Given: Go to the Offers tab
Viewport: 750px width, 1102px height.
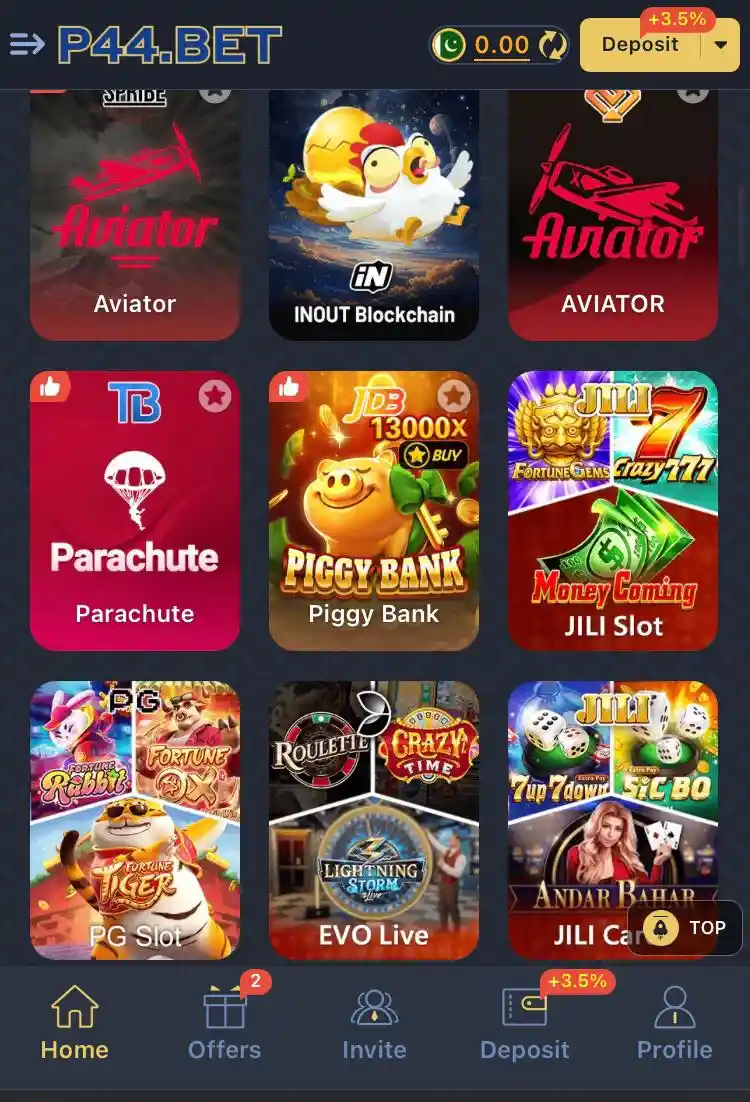Looking at the screenshot, I should tap(225, 1022).
